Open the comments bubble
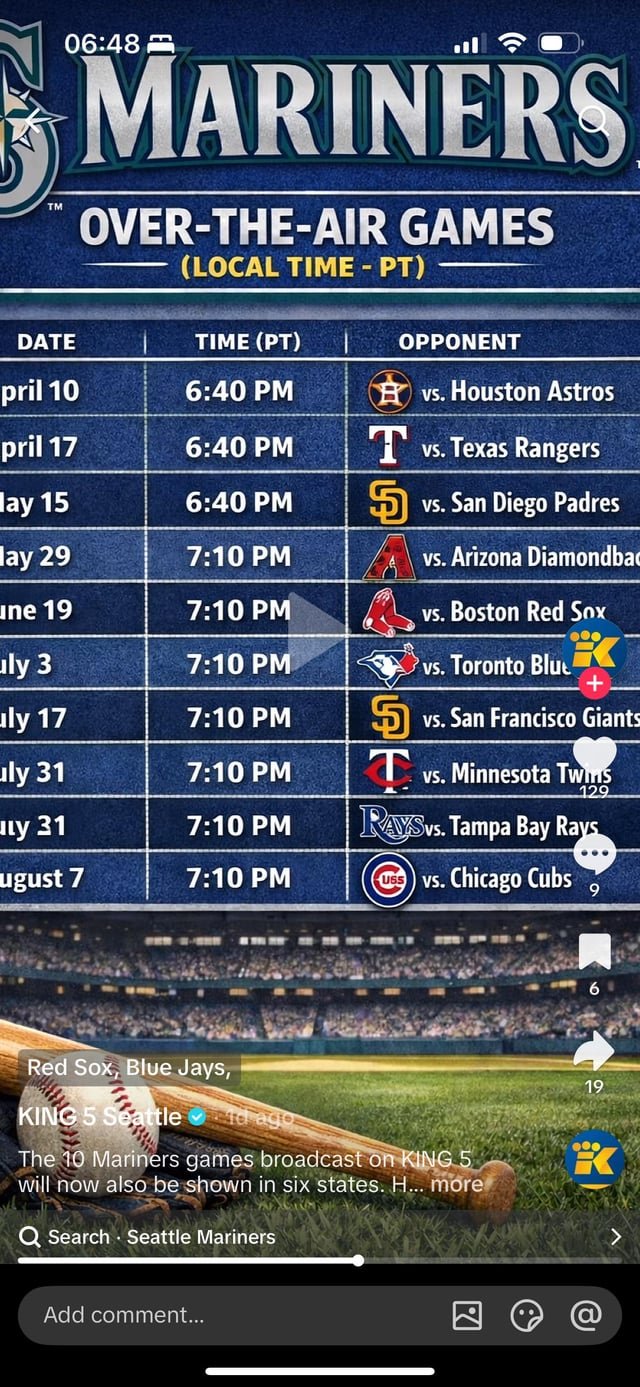This screenshot has width=640, height=1387. coord(594,854)
